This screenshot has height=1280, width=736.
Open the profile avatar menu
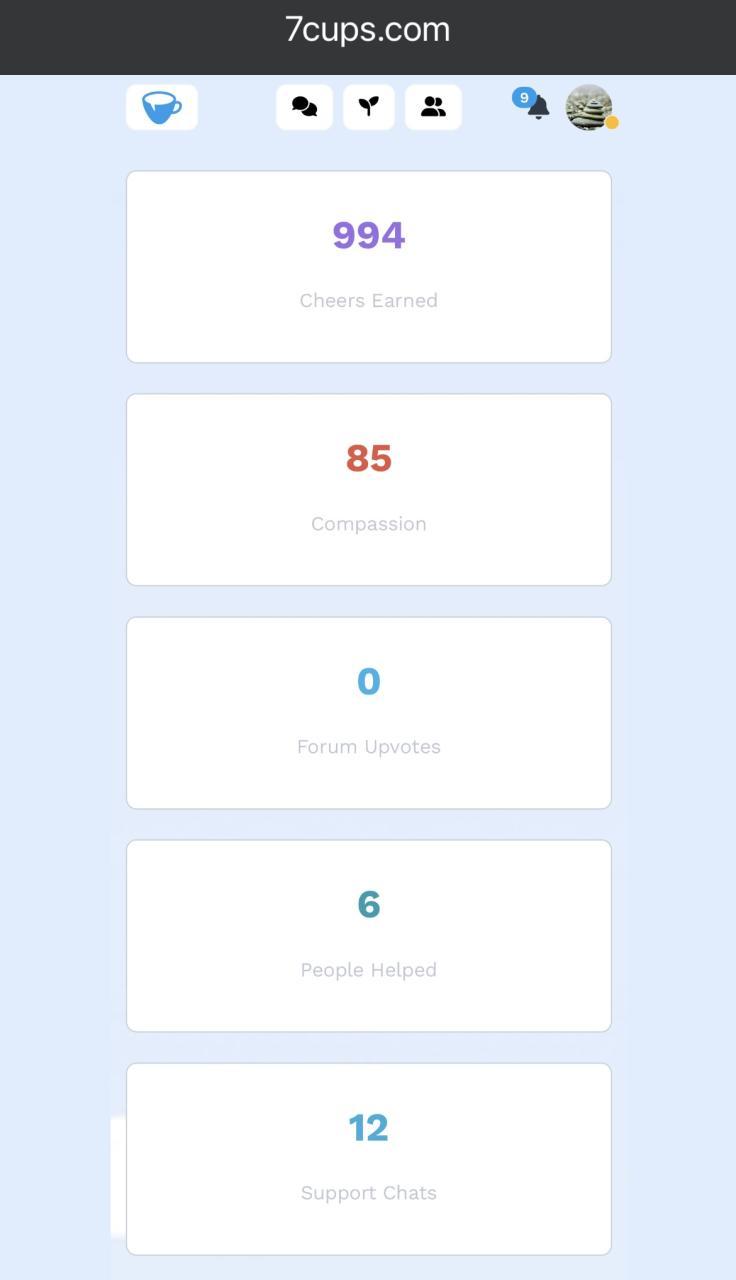589,107
